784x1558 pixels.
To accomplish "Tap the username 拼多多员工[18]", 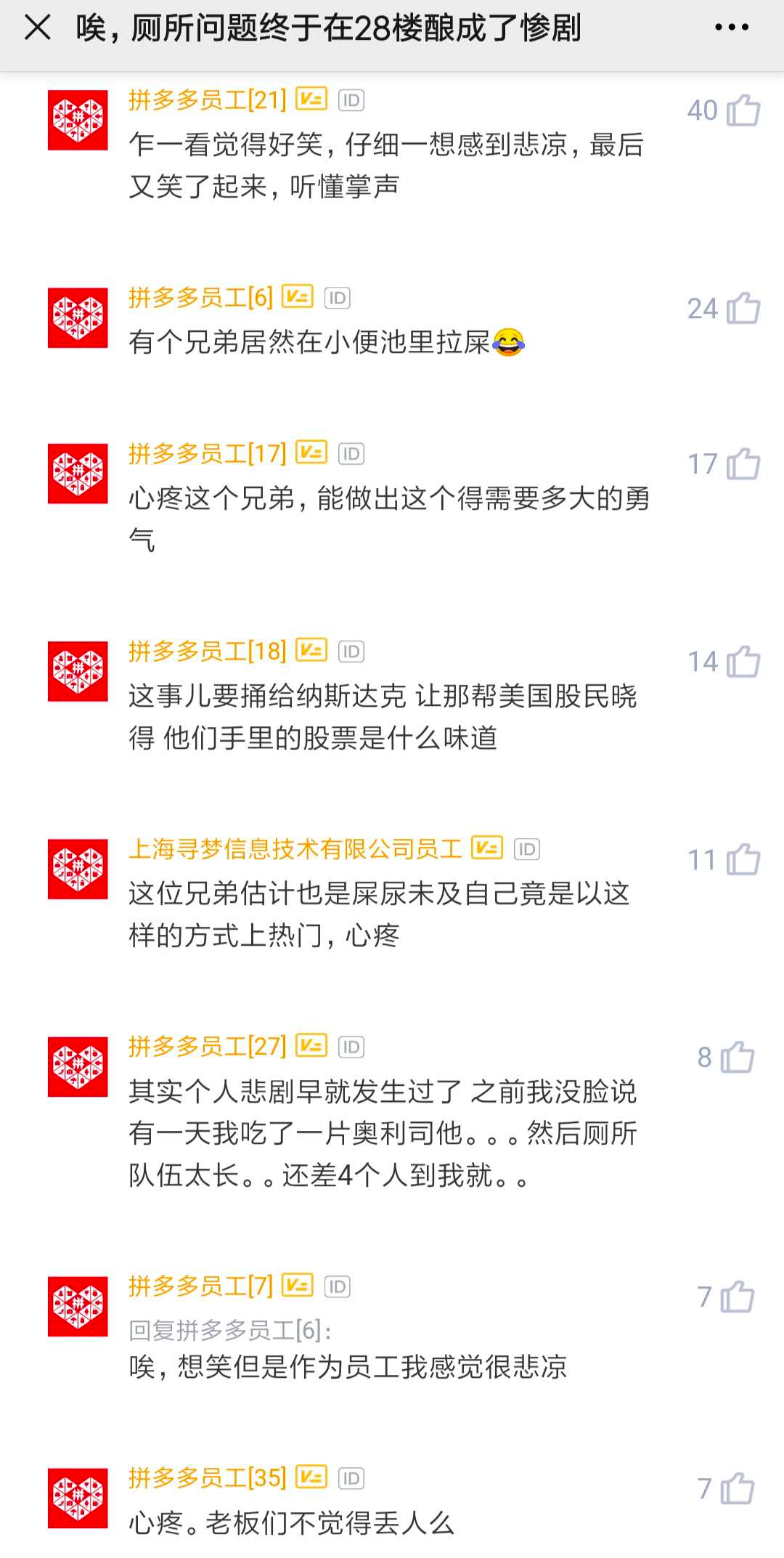I will pyautogui.click(x=208, y=652).
